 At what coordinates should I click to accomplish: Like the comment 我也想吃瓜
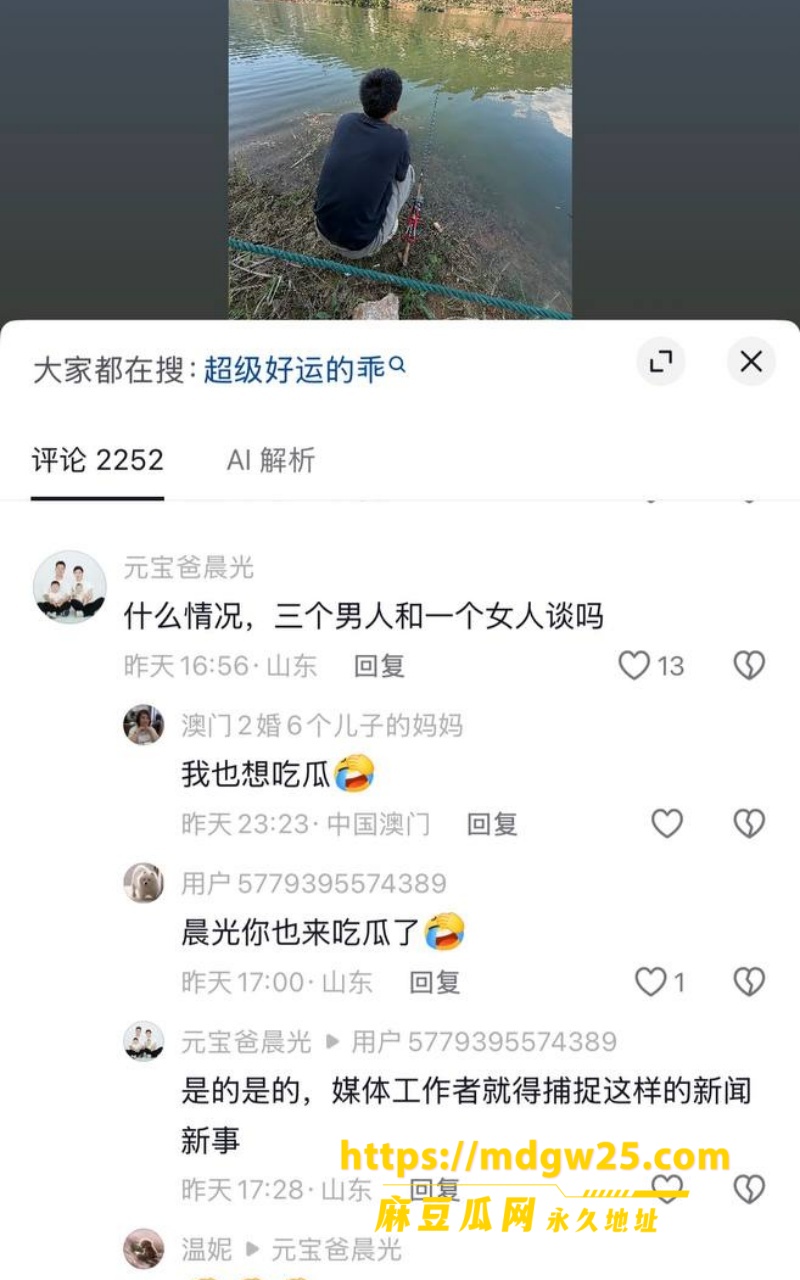(x=667, y=824)
